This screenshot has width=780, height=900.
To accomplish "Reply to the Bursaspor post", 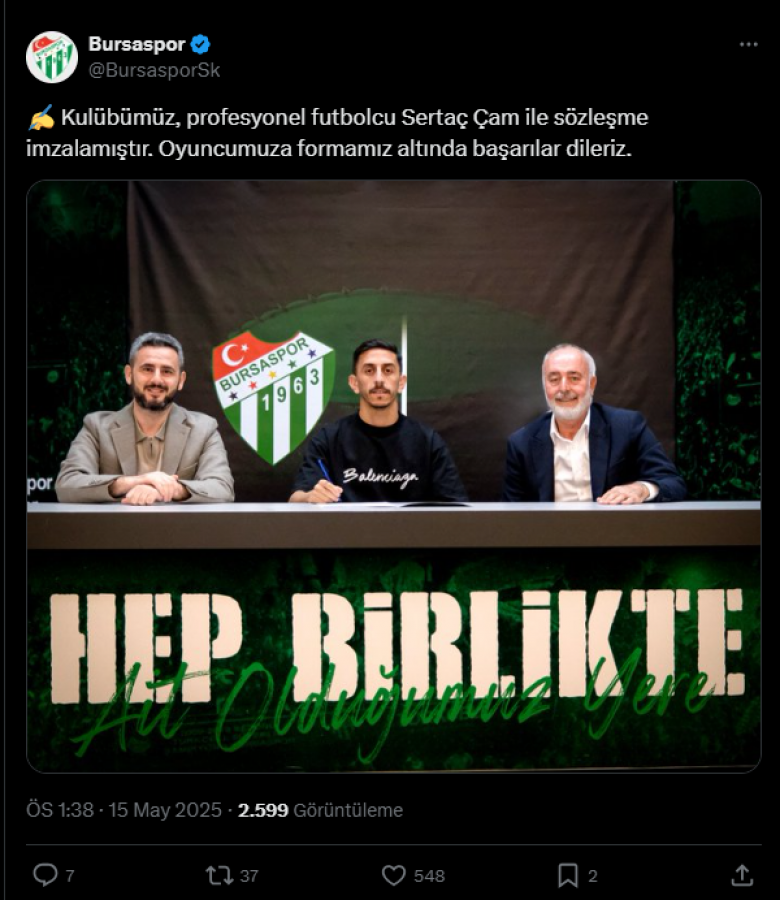I will point(45,875).
